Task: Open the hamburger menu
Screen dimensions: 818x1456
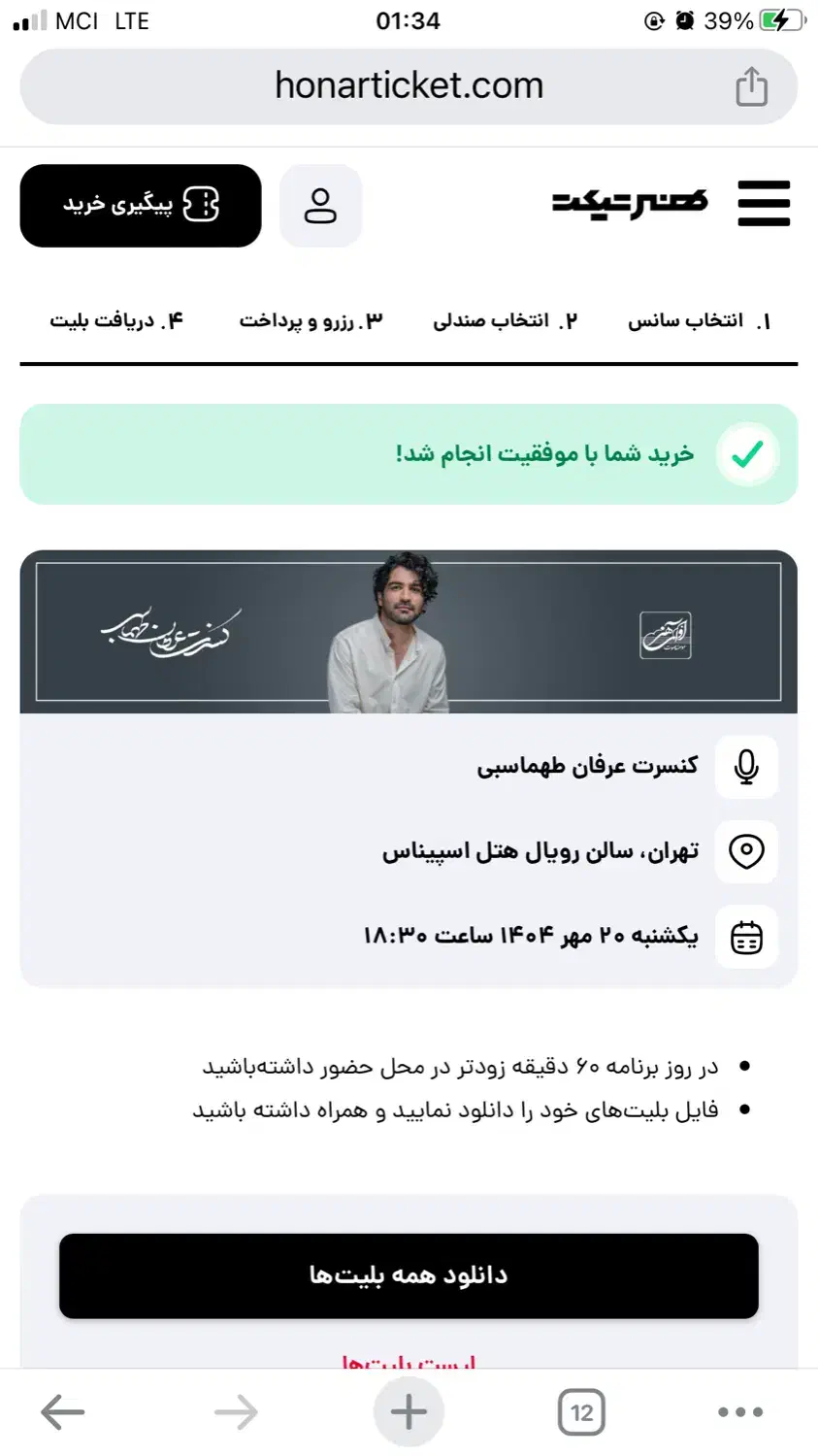Action: tap(764, 204)
